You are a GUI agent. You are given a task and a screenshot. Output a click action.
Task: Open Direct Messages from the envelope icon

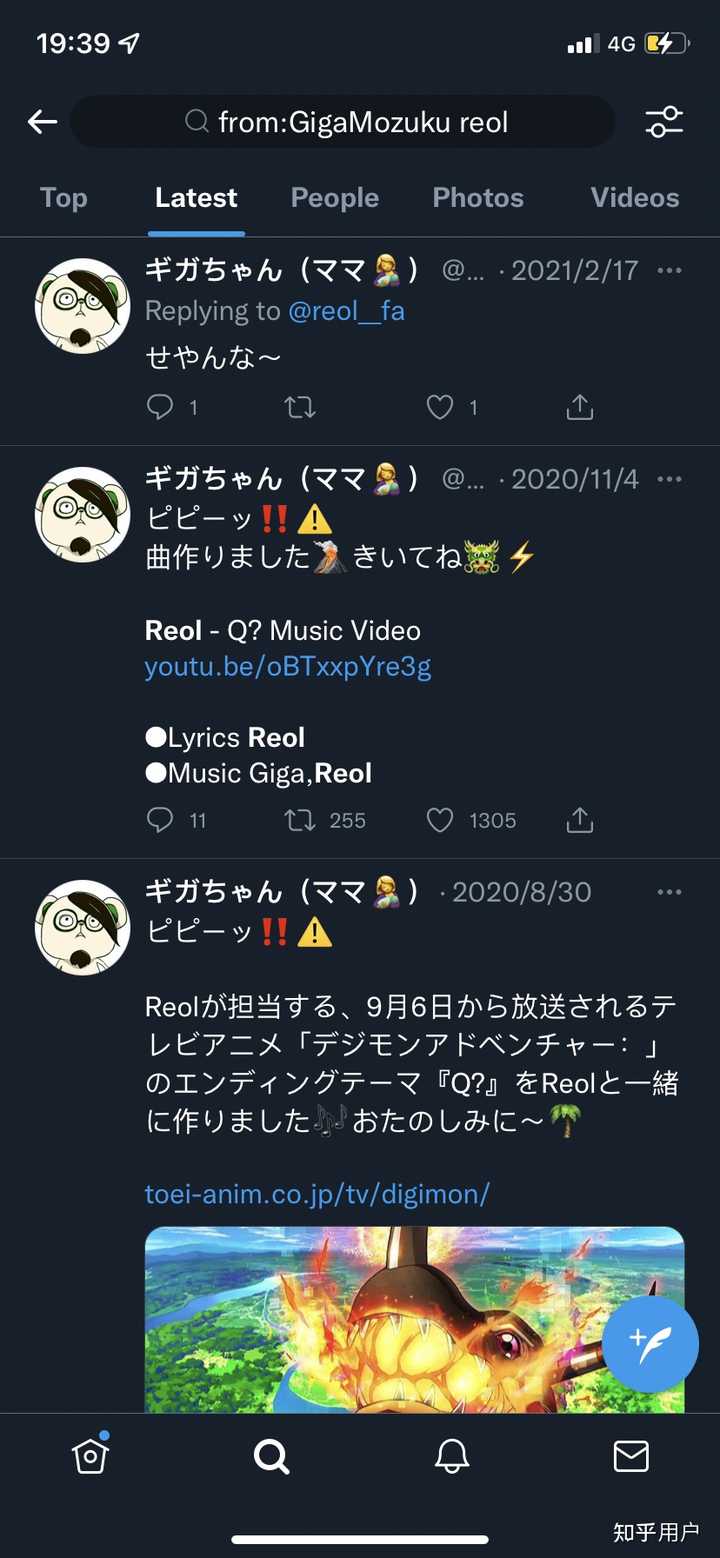point(631,1456)
